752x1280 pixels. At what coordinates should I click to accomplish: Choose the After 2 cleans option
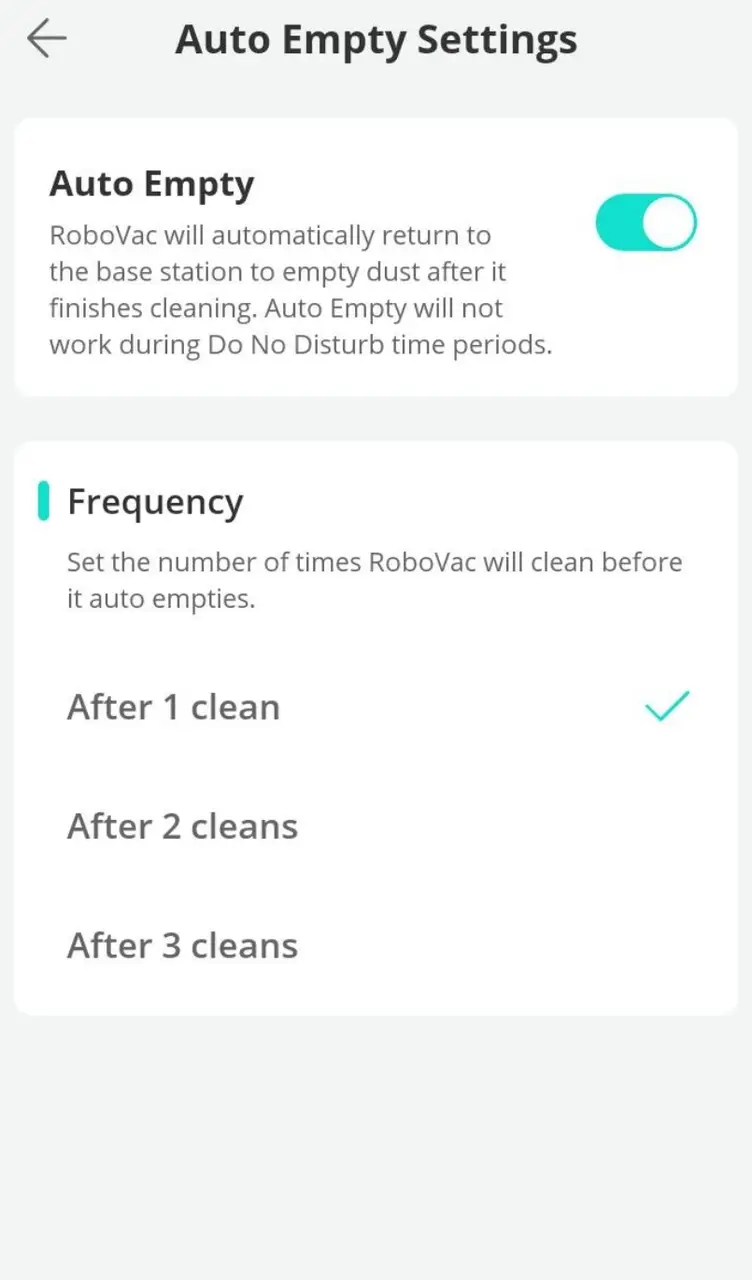click(x=183, y=827)
